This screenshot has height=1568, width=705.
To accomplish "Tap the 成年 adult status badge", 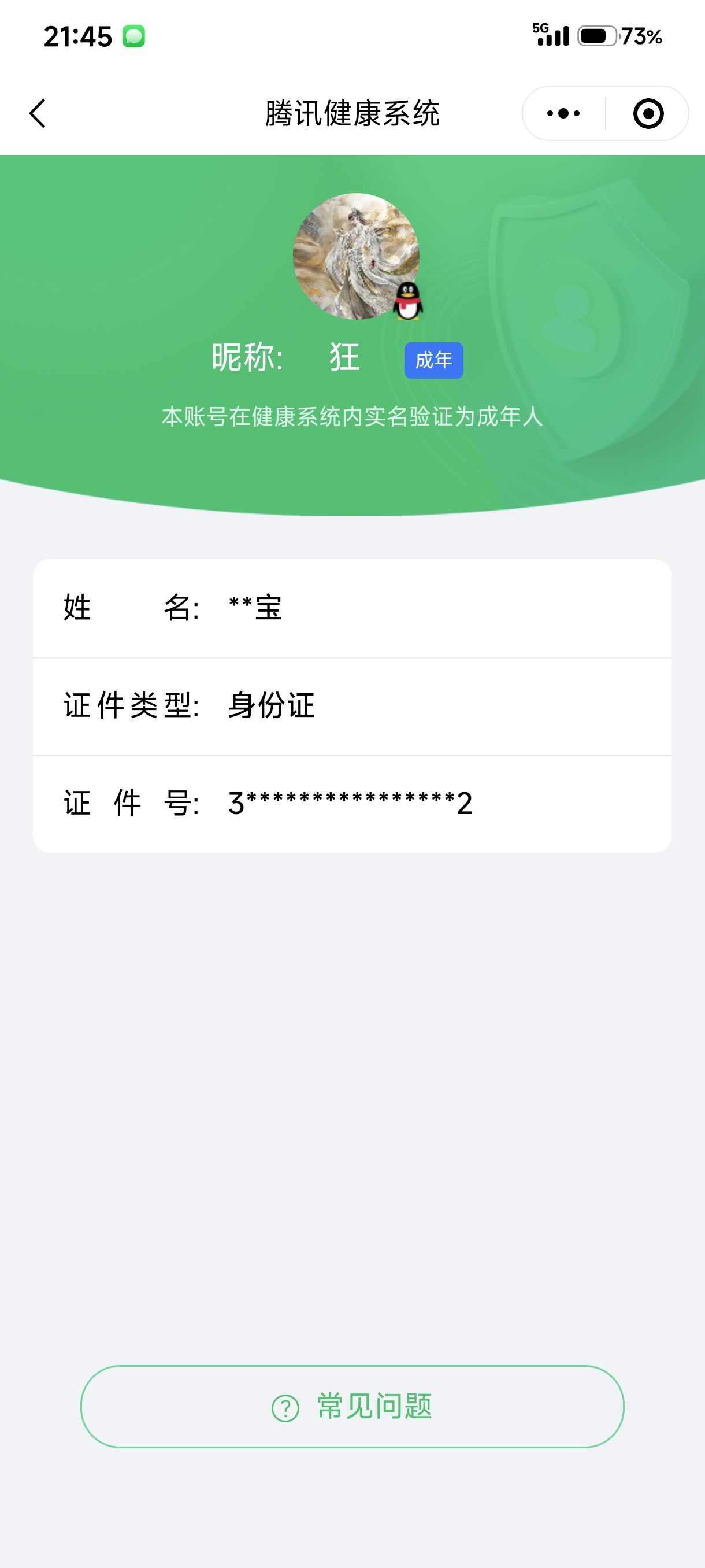I will [x=434, y=360].
